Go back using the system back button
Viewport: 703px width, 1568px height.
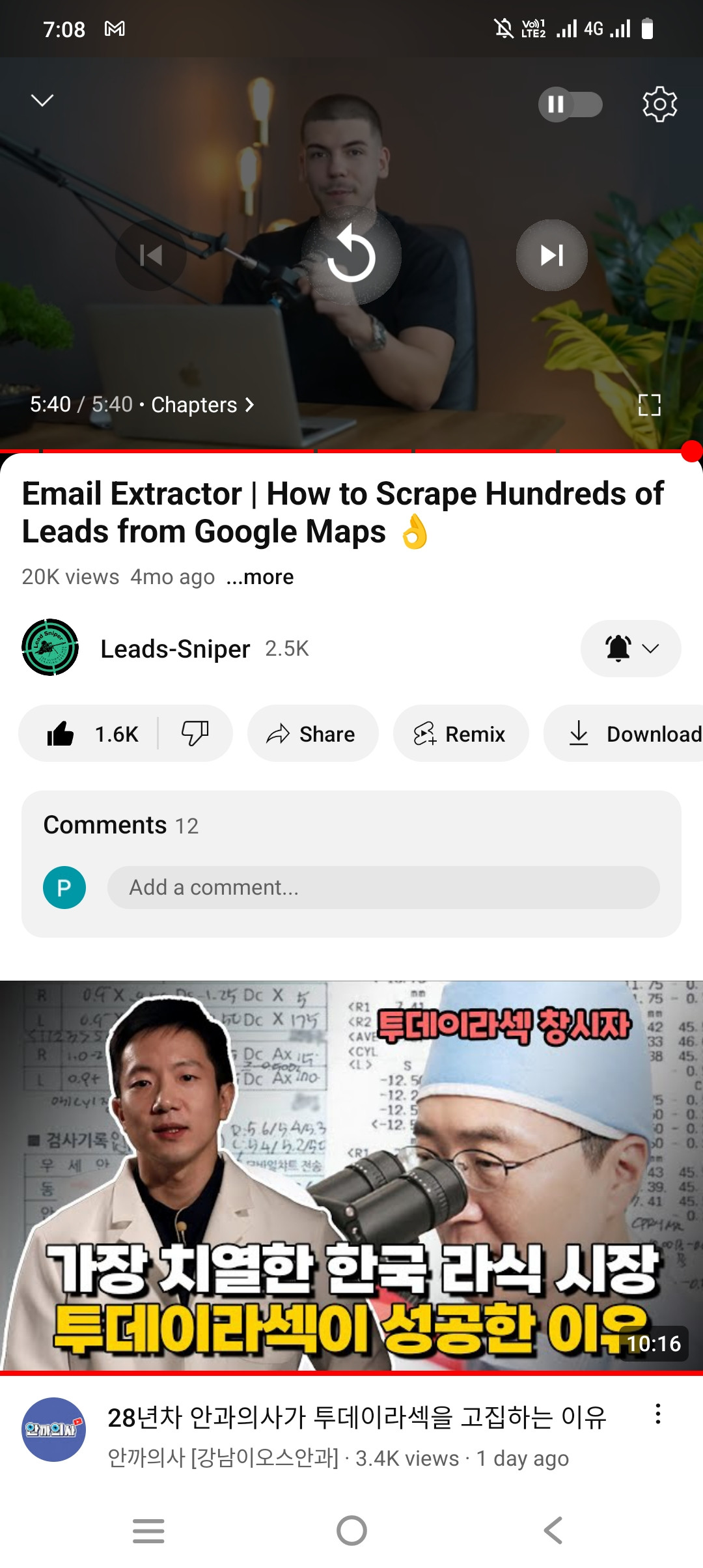coord(553,1530)
